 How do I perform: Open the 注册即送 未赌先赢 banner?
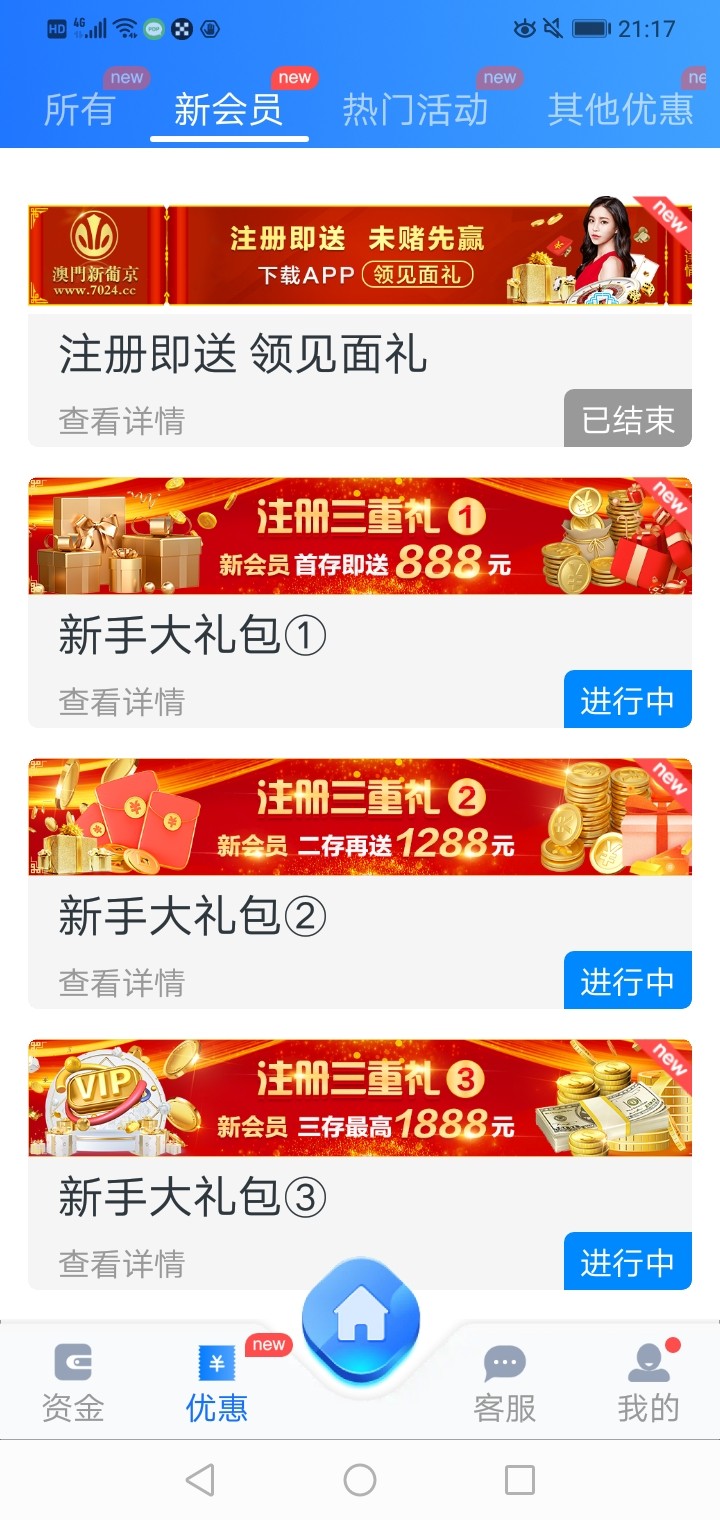[360, 255]
